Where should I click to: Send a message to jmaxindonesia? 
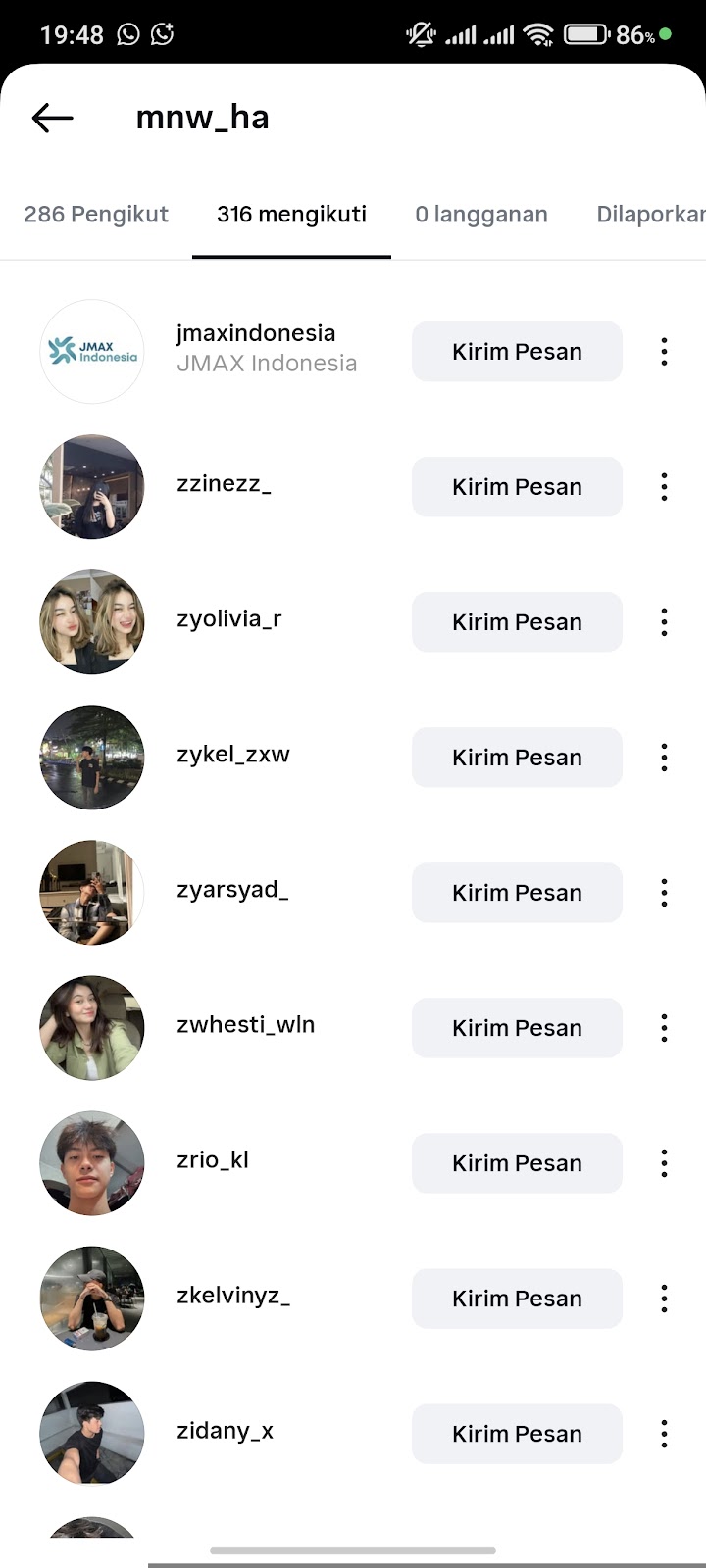517,352
